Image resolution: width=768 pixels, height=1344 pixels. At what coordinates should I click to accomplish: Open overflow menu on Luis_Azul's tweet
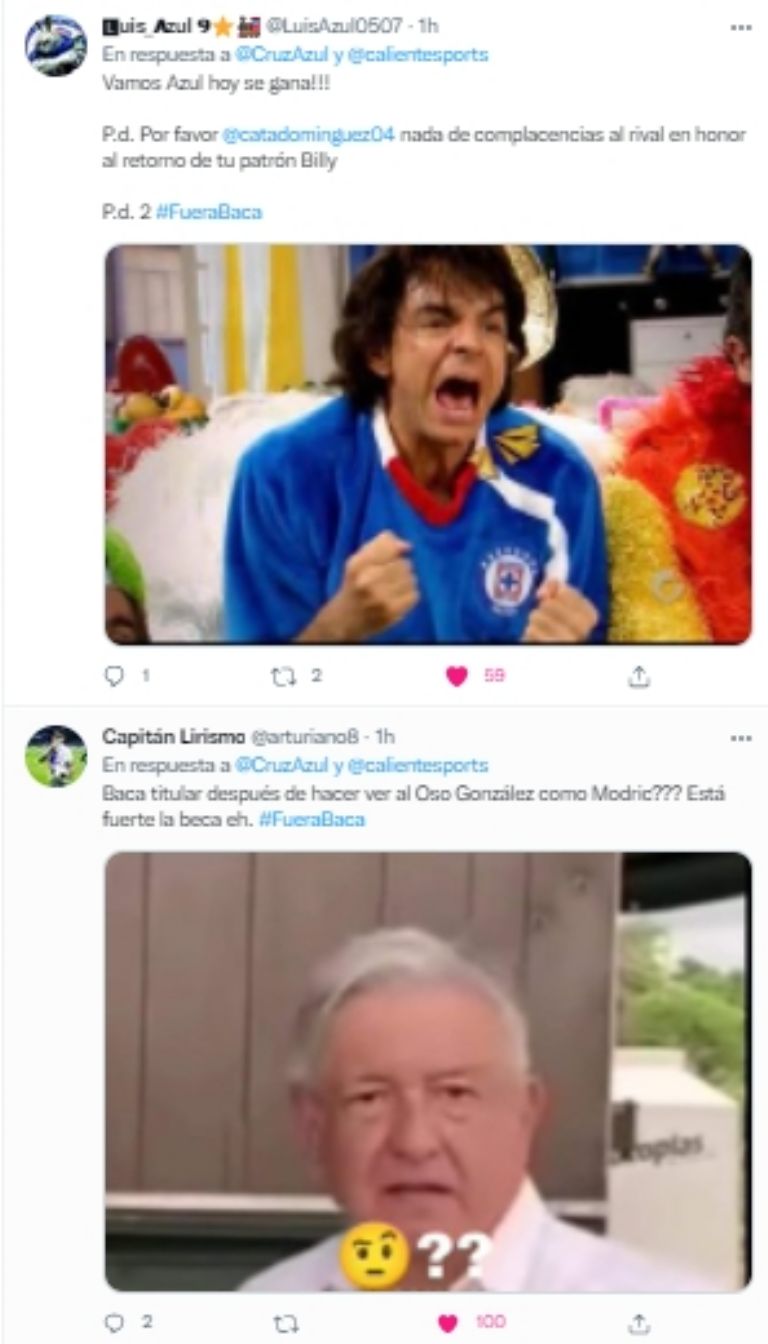click(x=740, y=27)
